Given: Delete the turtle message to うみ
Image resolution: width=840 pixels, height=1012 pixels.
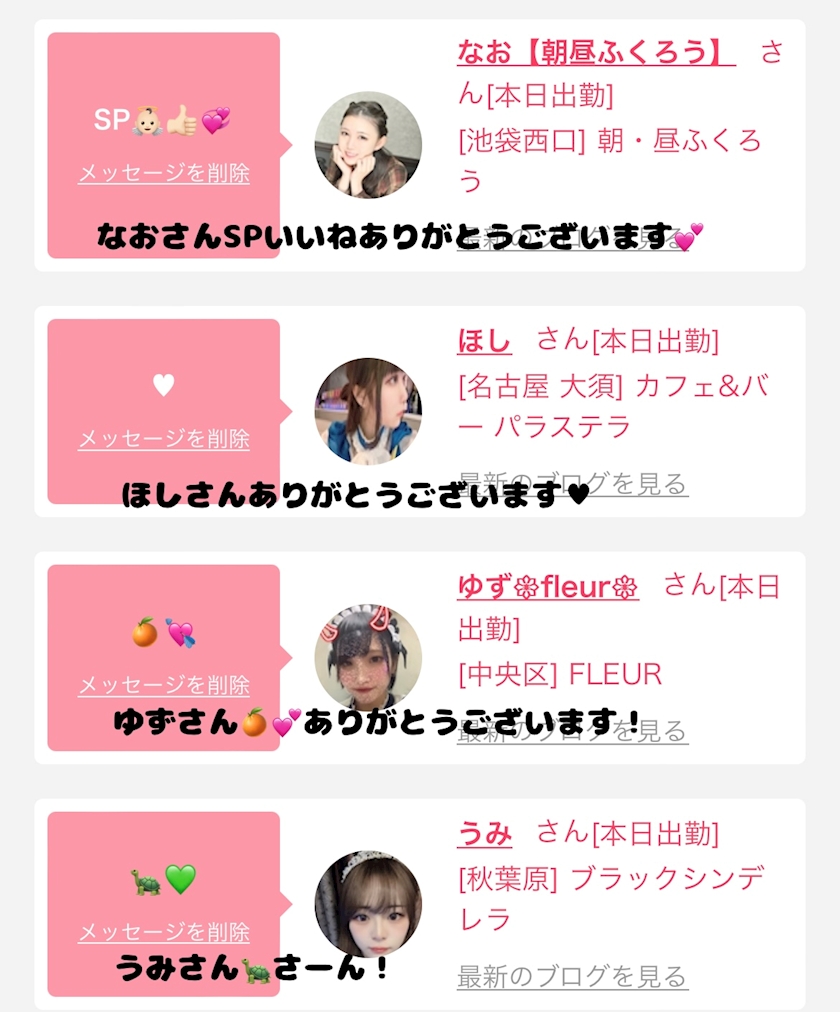Looking at the screenshot, I should [164, 932].
